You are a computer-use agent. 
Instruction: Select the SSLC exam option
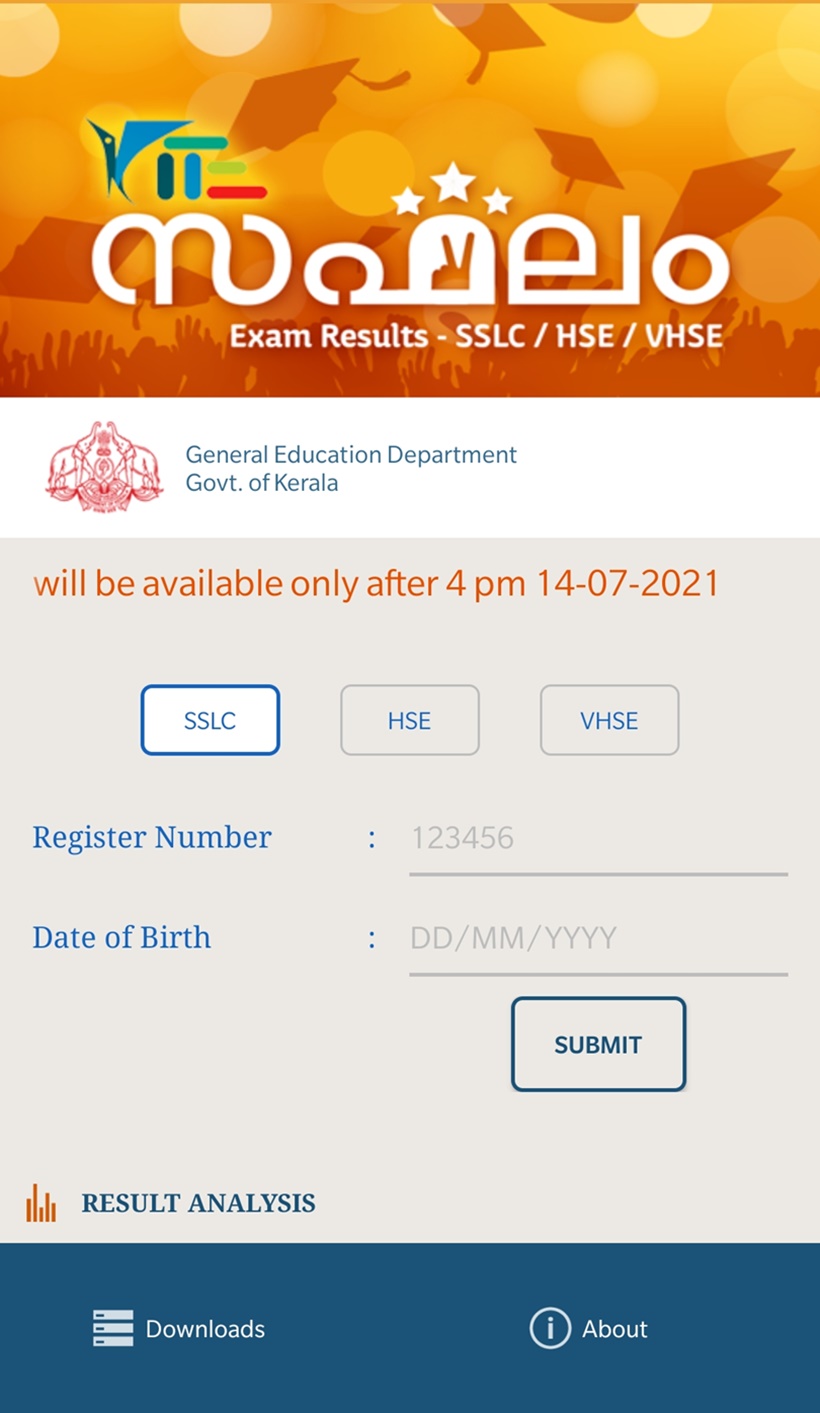pos(210,720)
